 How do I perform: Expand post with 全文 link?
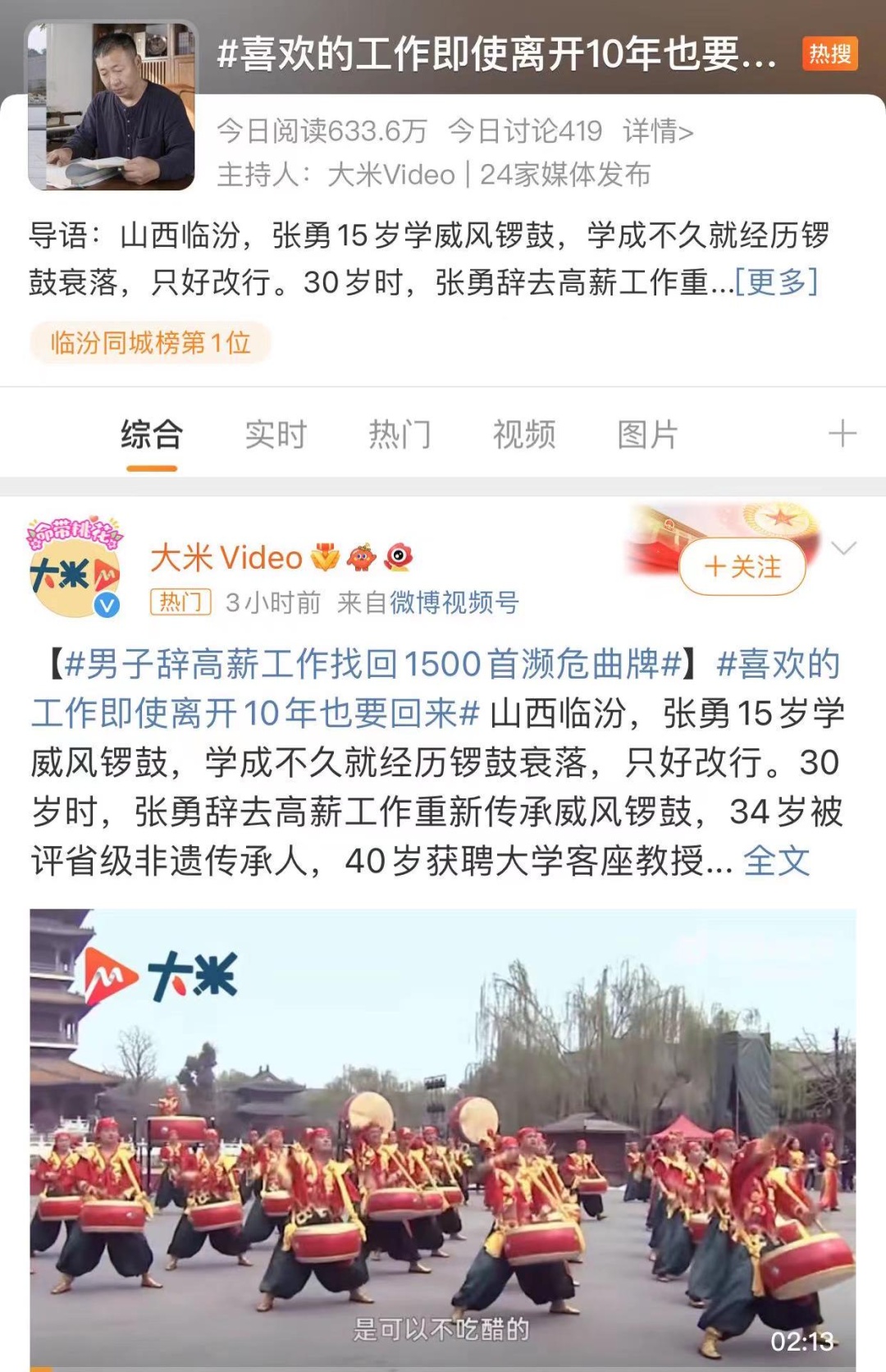tap(776, 862)
